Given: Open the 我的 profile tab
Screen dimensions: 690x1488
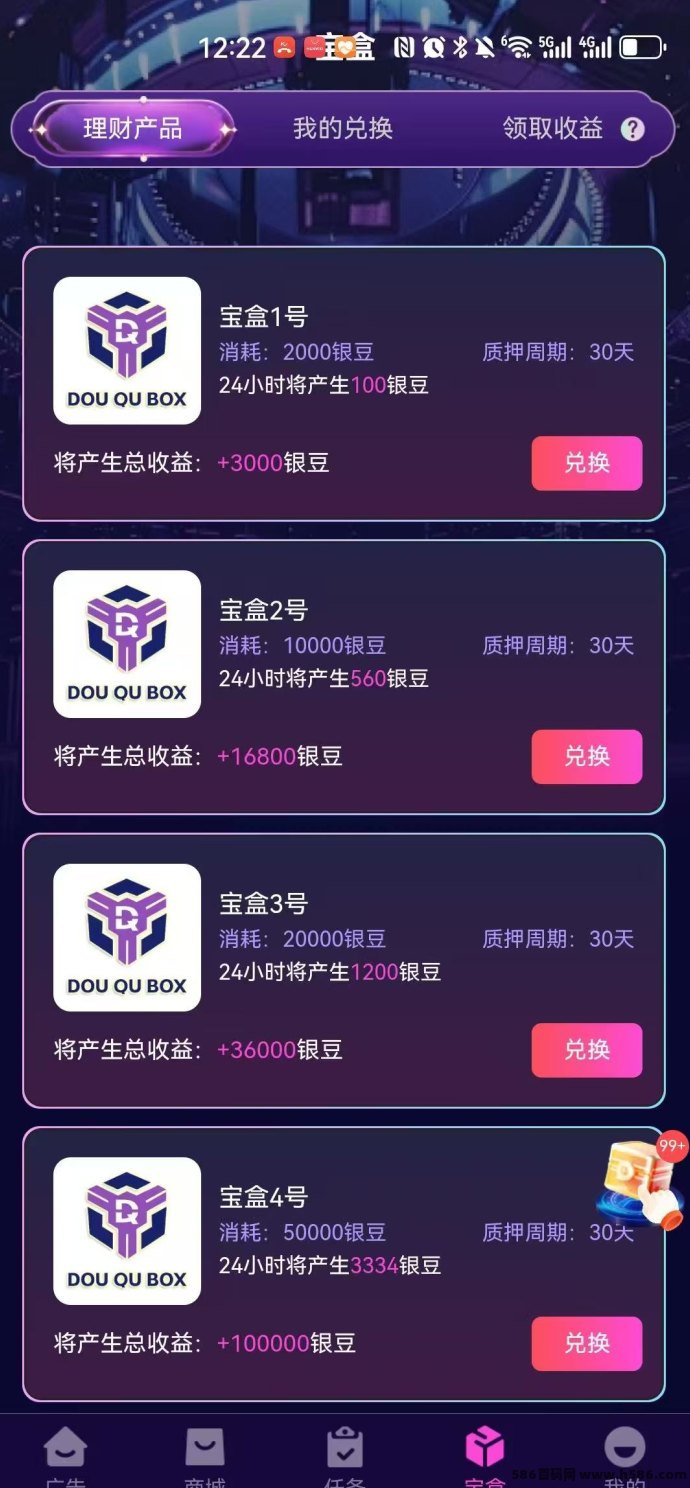Looking at the screenshot, I should point(624,1455).
